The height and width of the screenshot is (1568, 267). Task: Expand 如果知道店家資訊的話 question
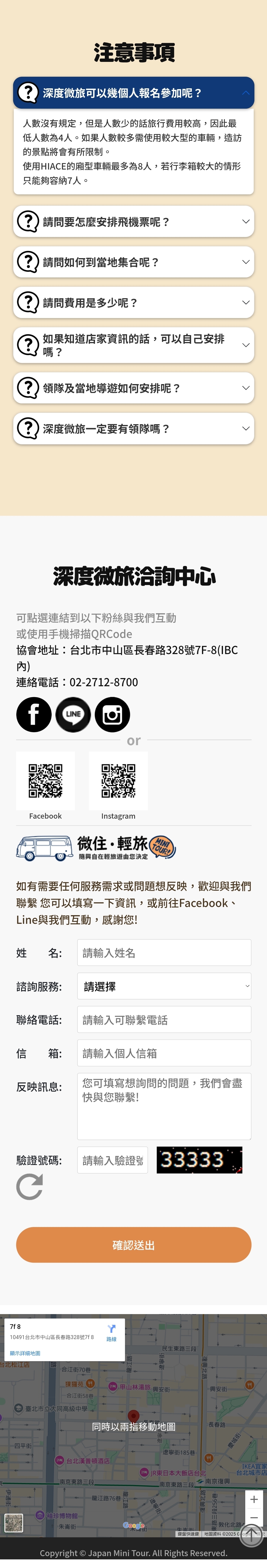(133, 345)
